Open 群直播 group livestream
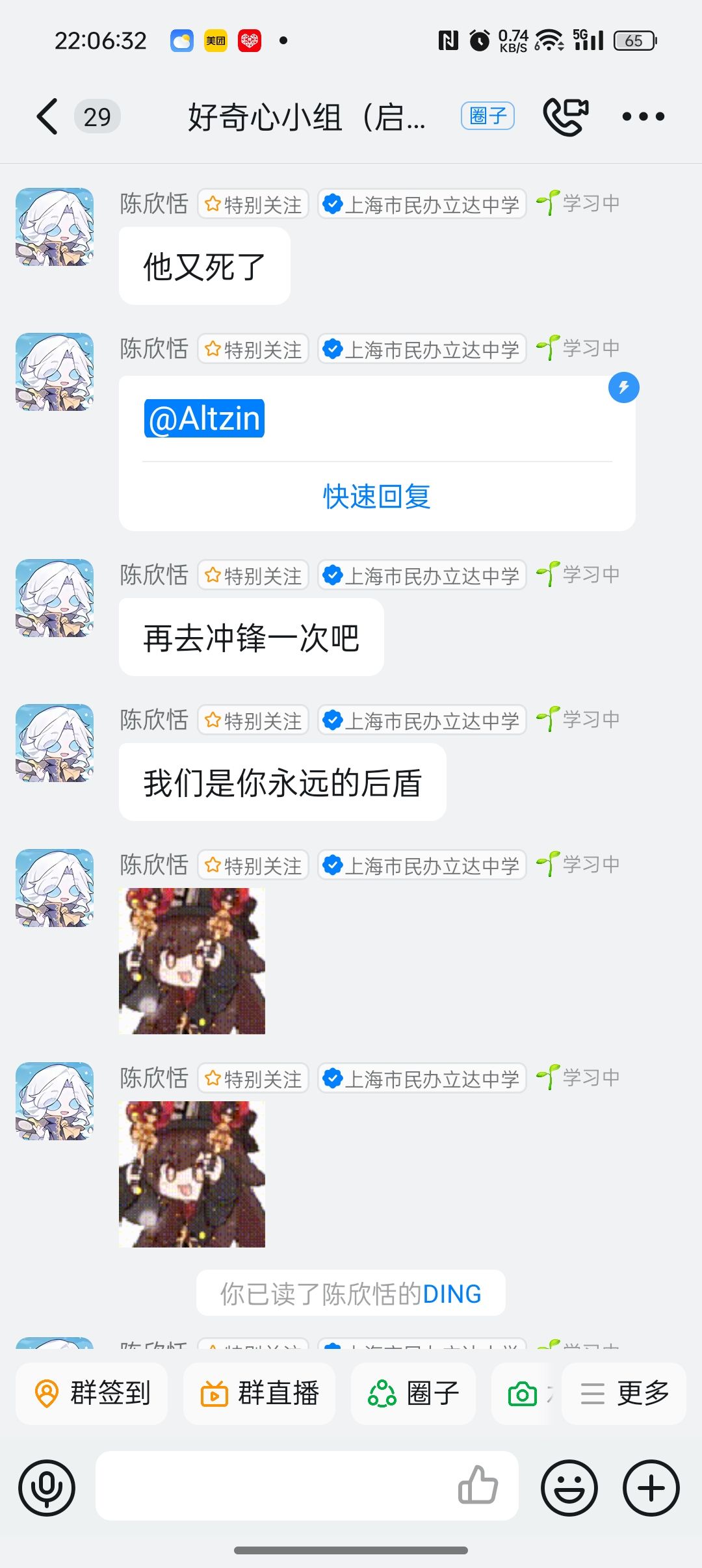702x1568 pixels. (x=259, y=1393)
